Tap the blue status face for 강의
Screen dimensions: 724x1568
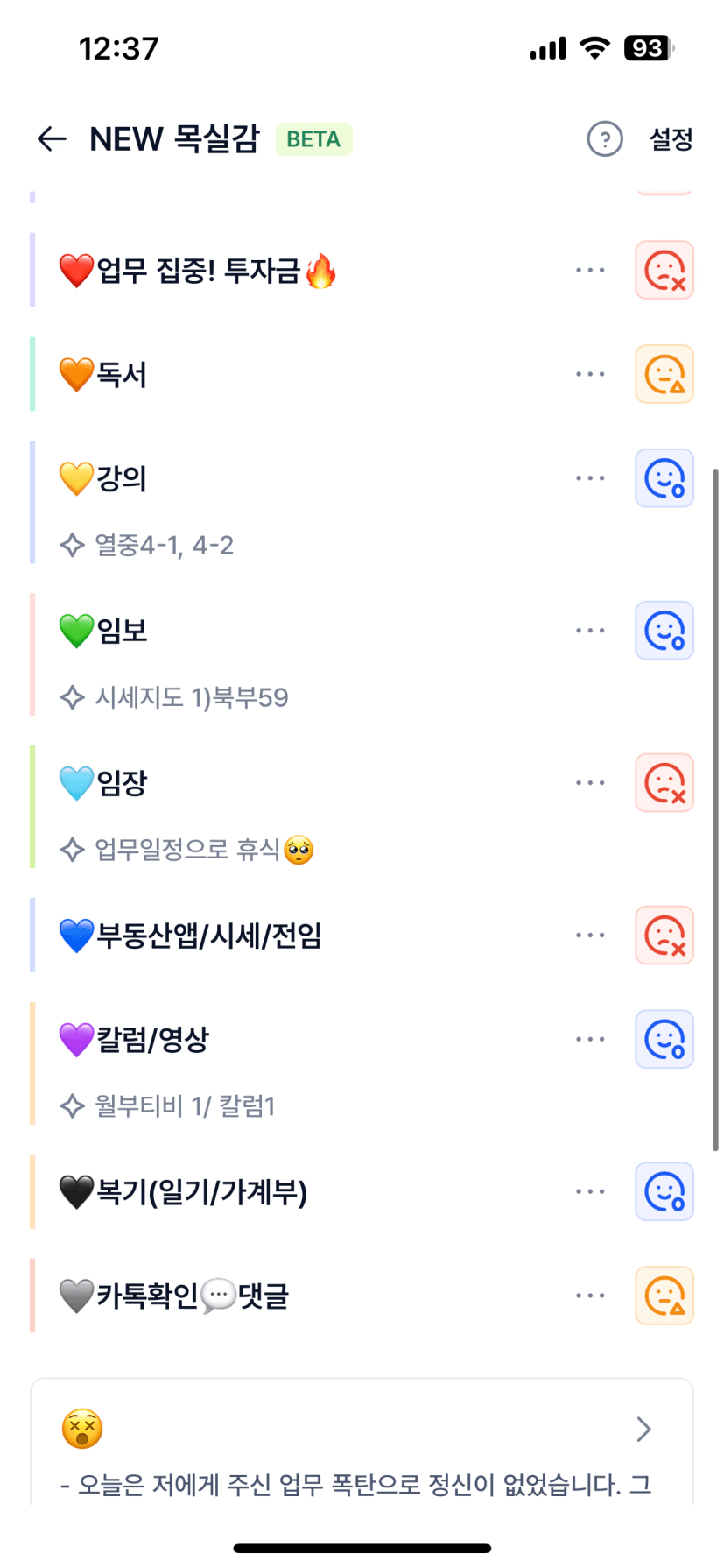pos(664,478)
